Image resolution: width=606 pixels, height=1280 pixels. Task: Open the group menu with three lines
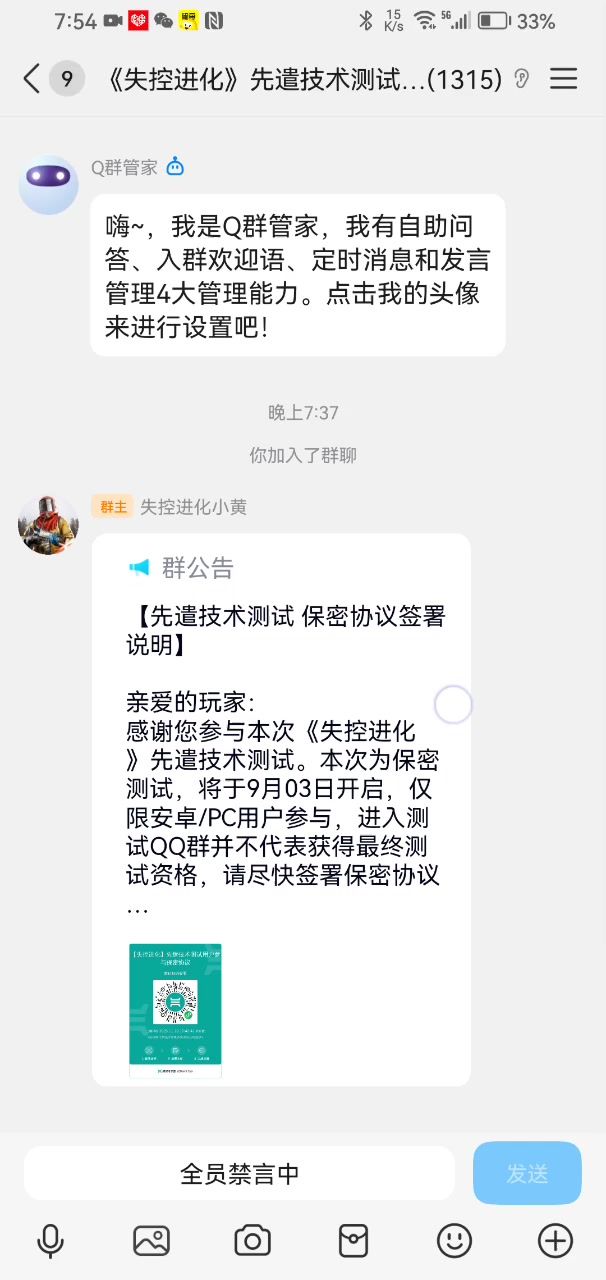click(x=564, y=79)
